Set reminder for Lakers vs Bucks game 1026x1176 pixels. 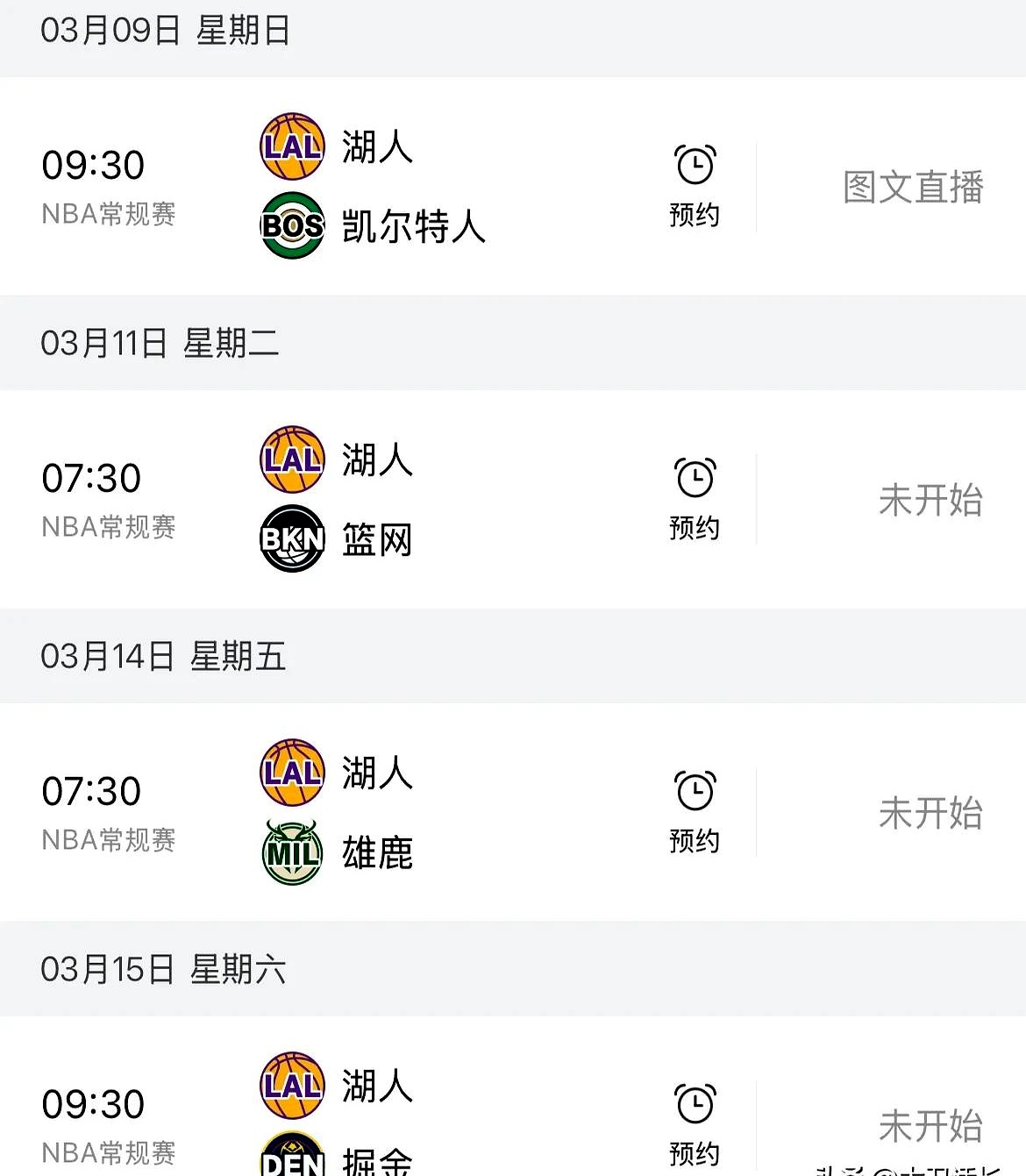point(695,812)
